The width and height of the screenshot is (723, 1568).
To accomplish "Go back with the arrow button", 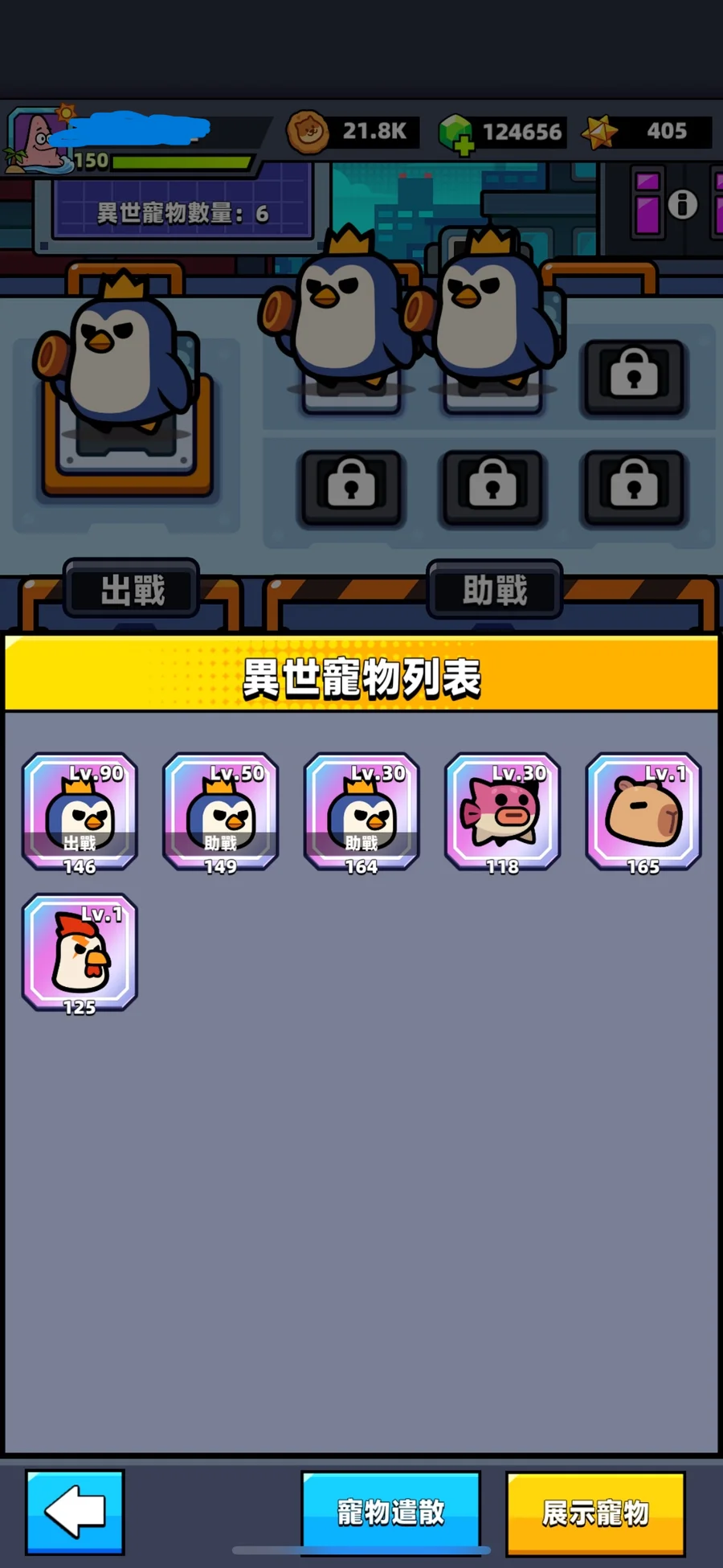I will tap(75, 1511).
